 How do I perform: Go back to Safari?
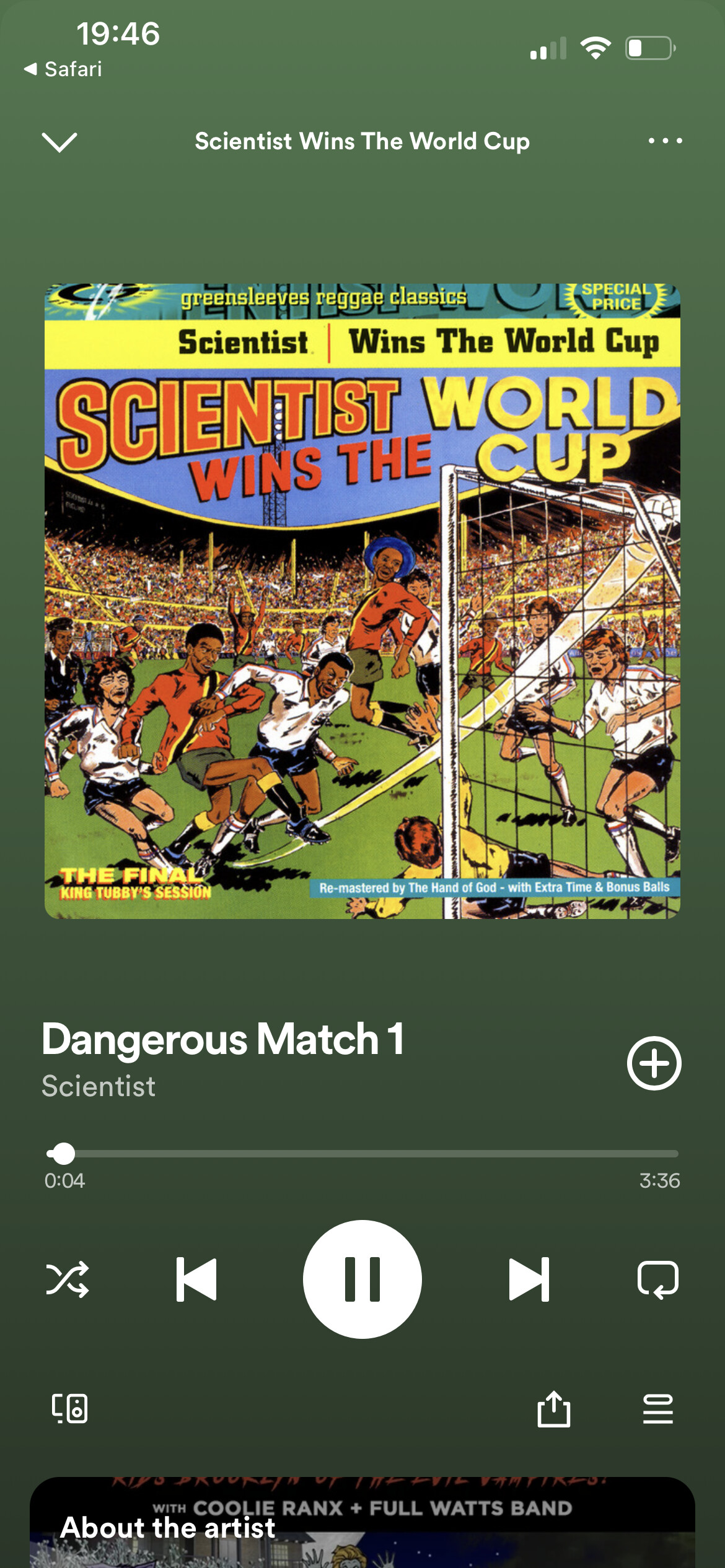point(63,69)
